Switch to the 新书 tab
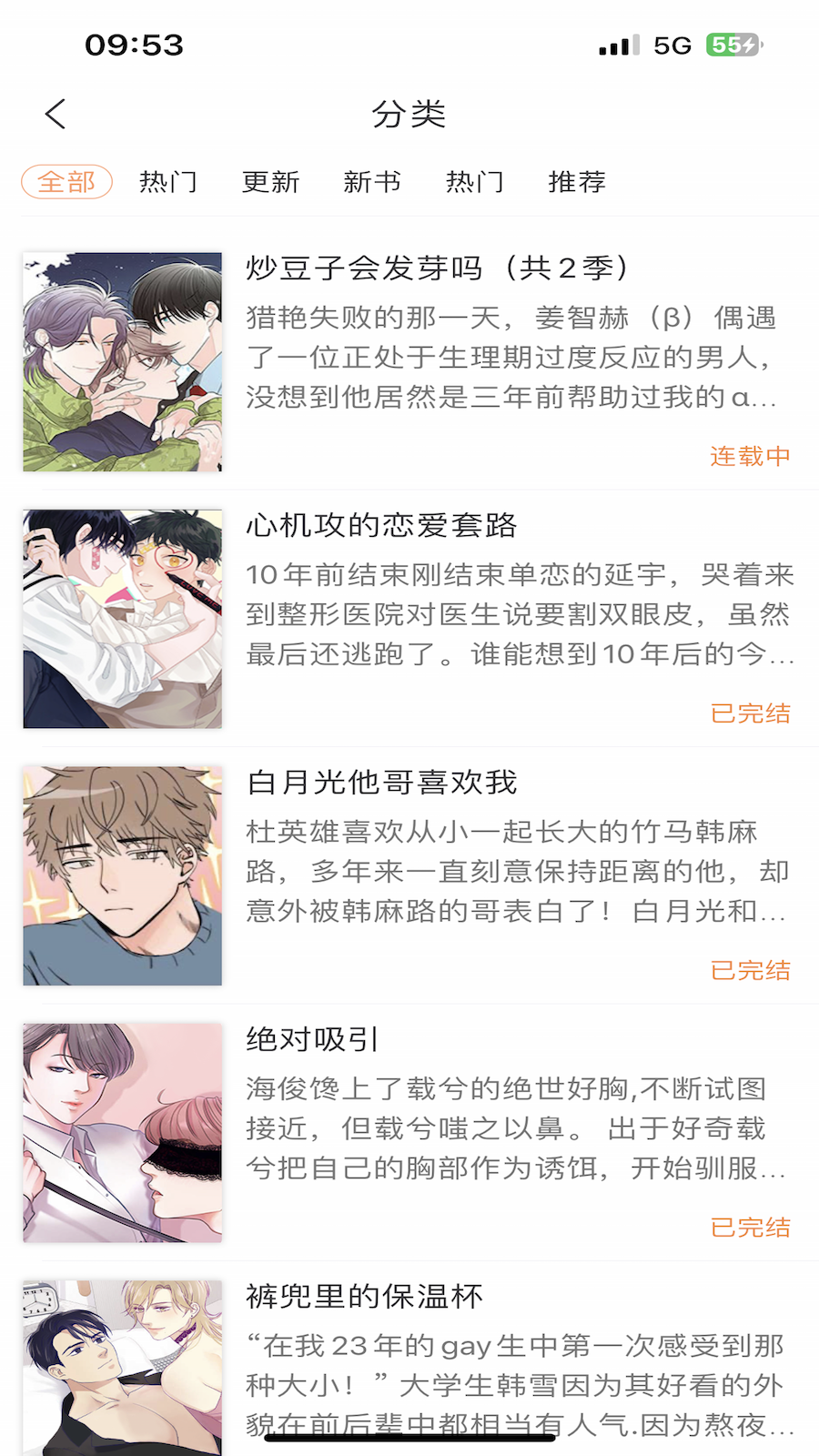This screenshot has width=819, height=1456. coord(372,182)
